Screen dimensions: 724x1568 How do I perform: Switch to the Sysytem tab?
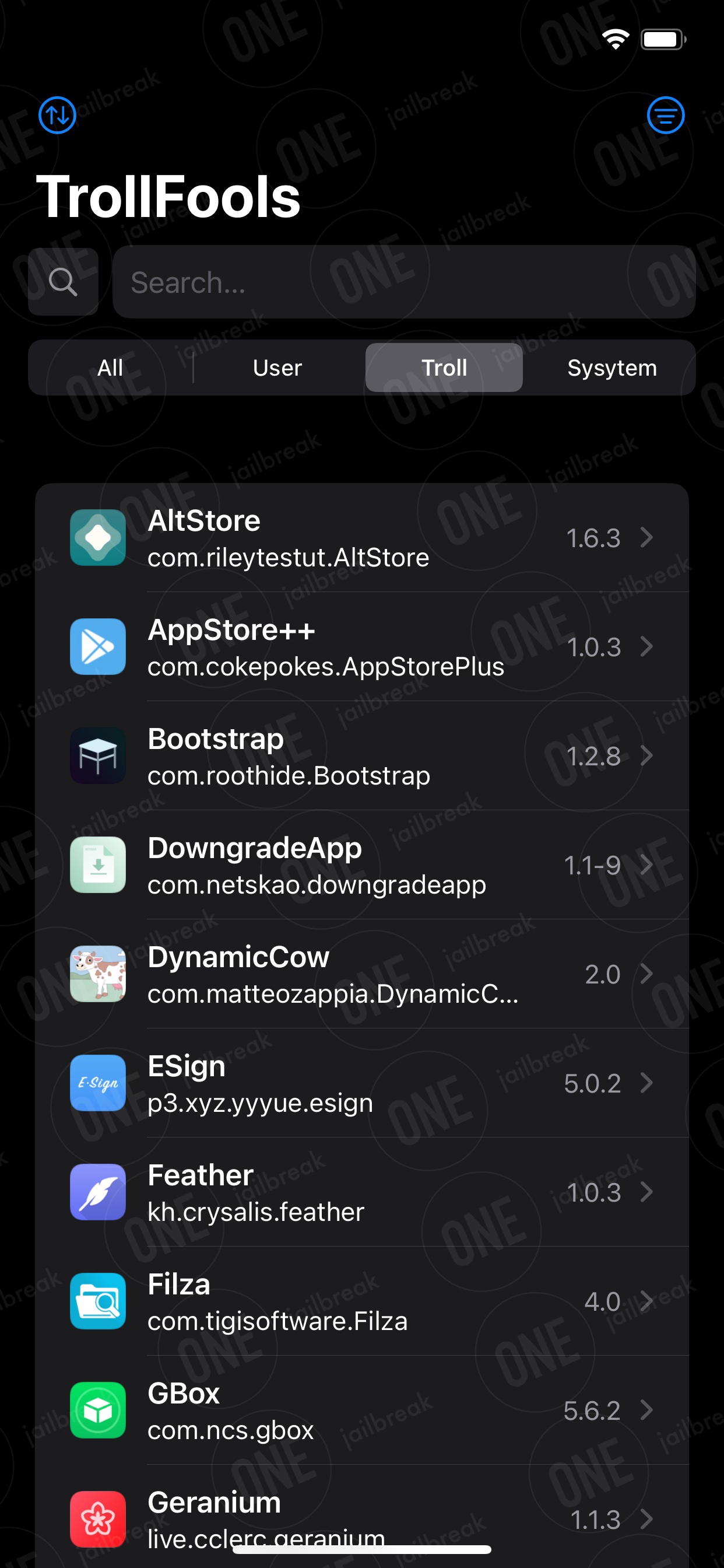pyautogui.click(x=612, y=367)
